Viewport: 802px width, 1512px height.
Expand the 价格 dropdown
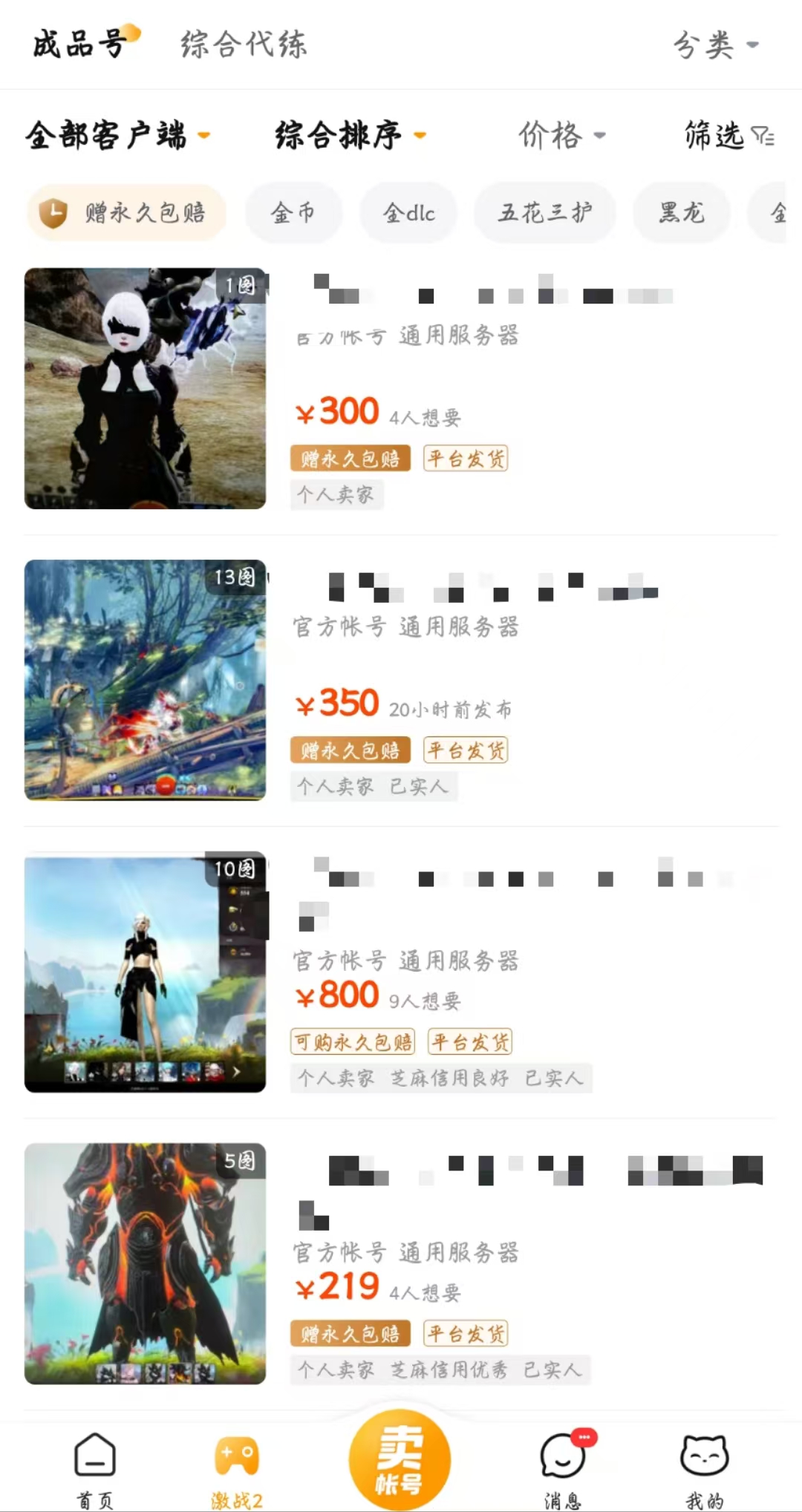point(561,135)
